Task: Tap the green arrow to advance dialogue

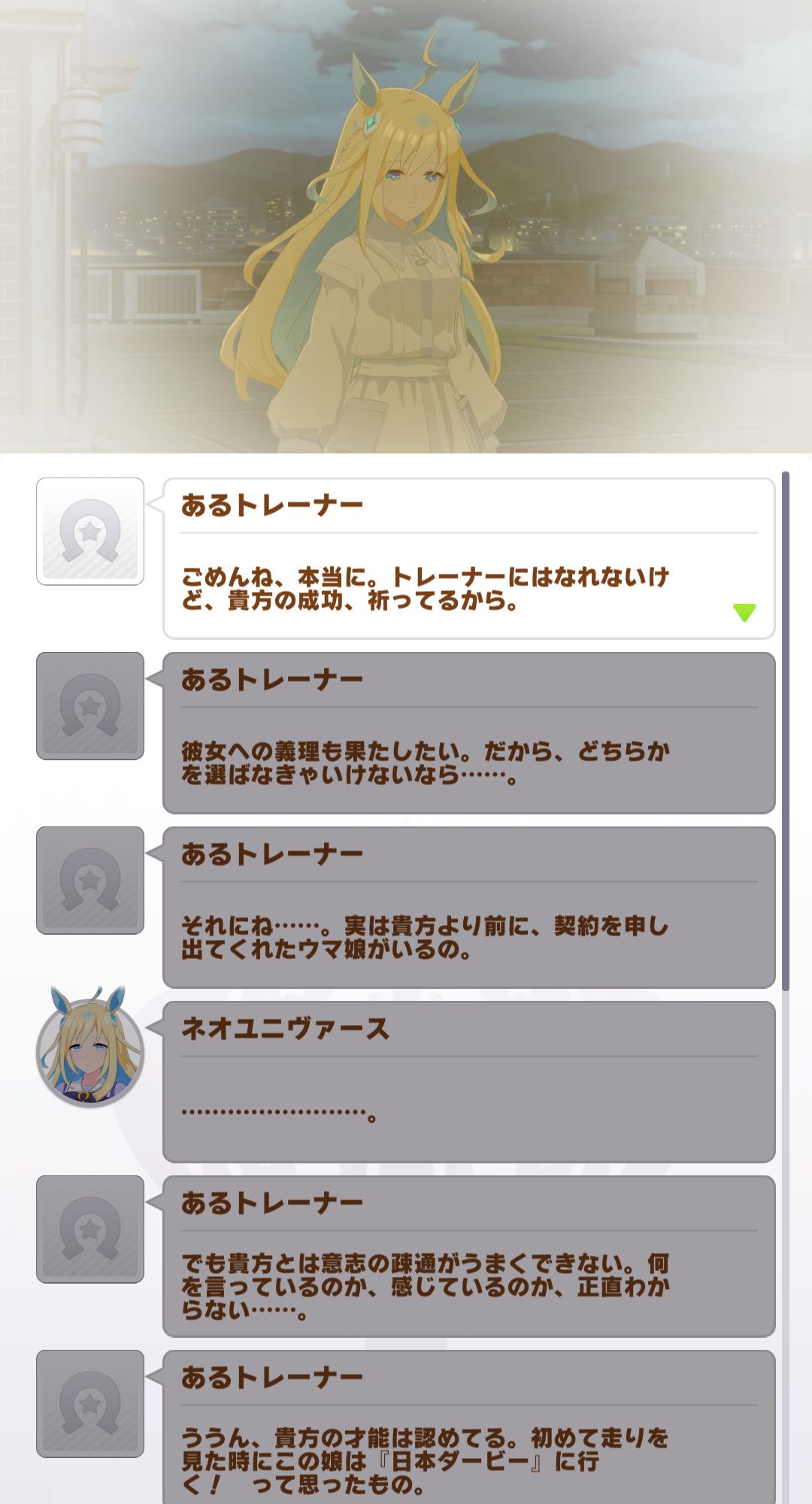Action: point(744,612)
